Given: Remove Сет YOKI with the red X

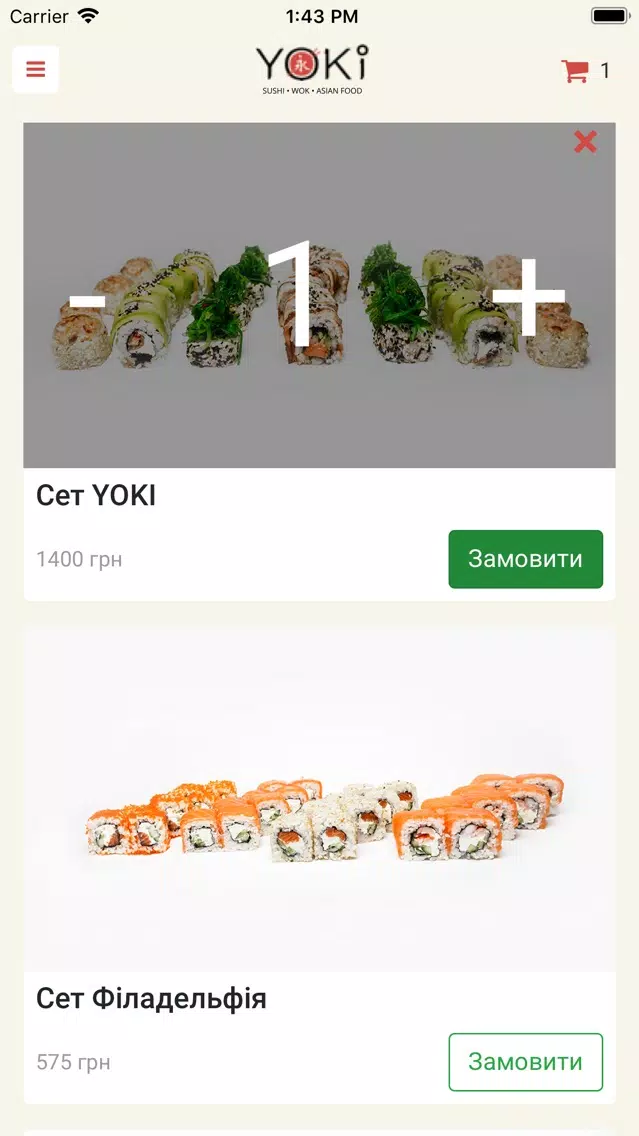Looking at the screenshot, I should pyautogui.click(x=585, y=142).
